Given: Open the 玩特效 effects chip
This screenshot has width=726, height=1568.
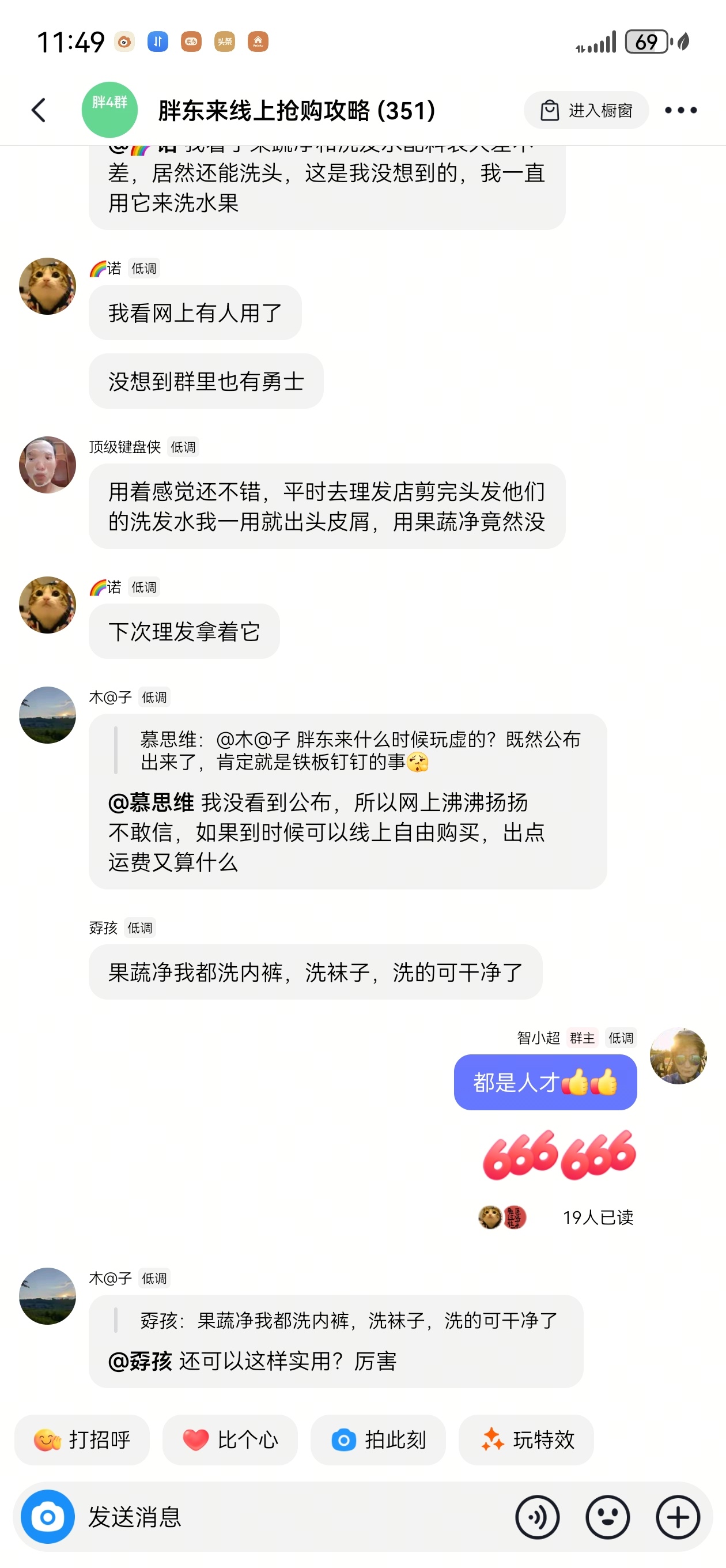Looking at the screenshot, I should pyautogui.click(x=527, y=1439).
